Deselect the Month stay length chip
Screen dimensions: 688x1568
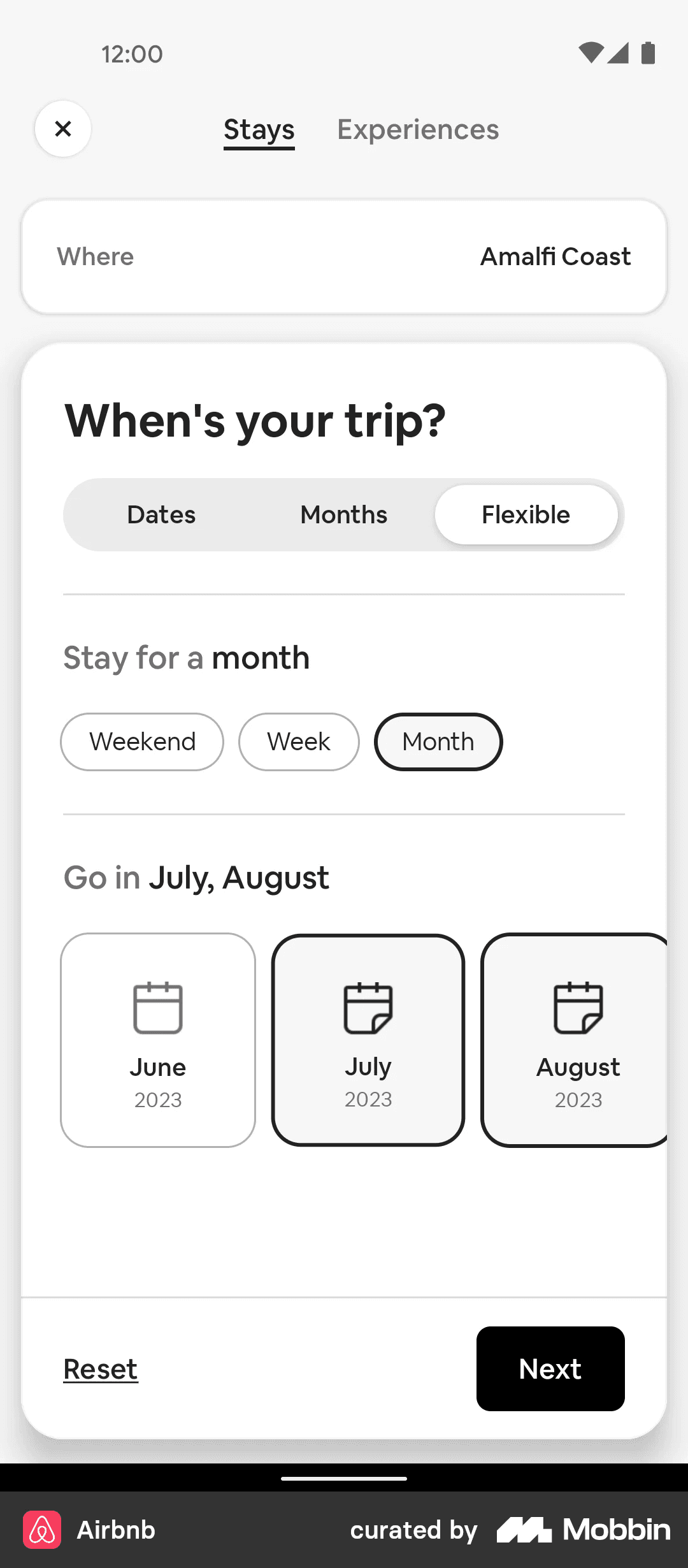(438, 742)
